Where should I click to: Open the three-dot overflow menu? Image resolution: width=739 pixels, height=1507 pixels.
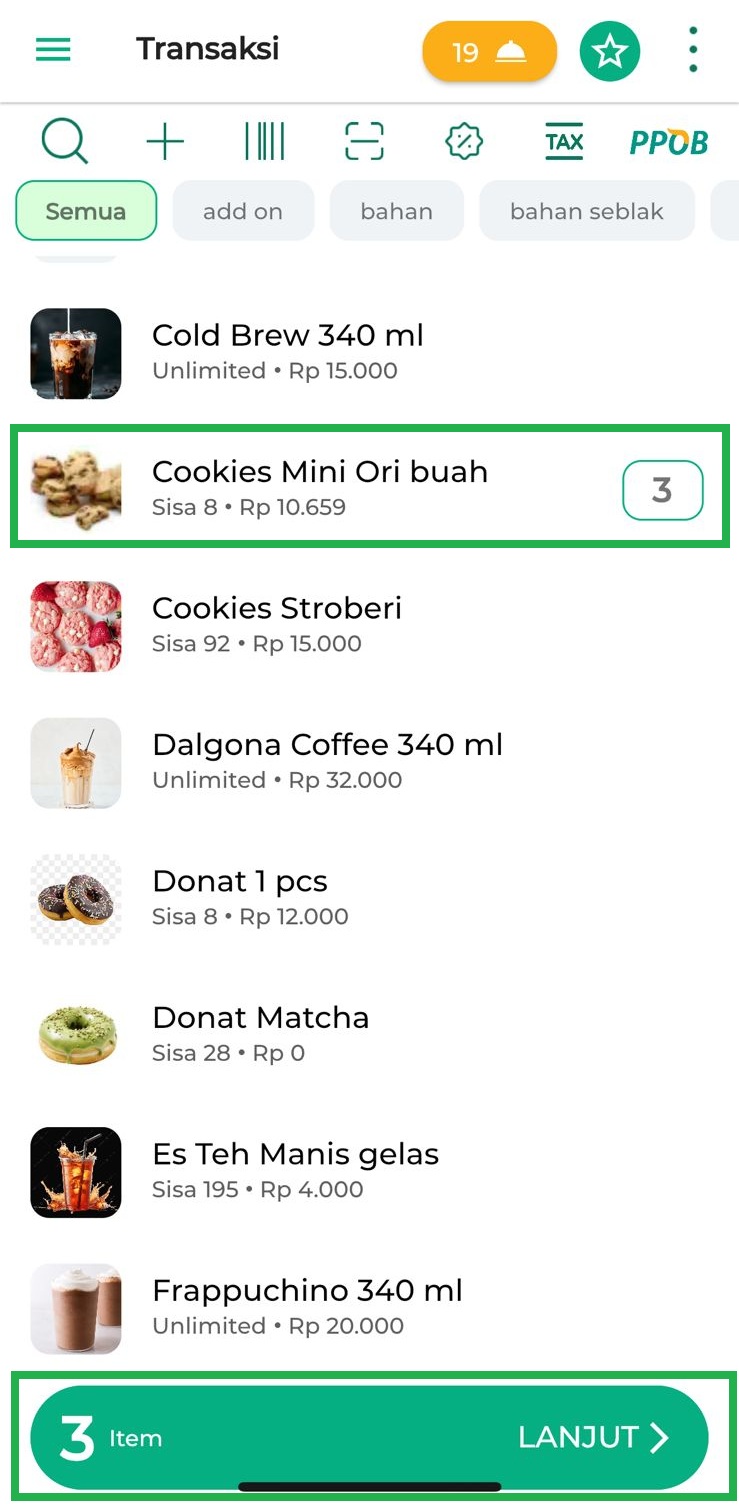pos(693,50)
